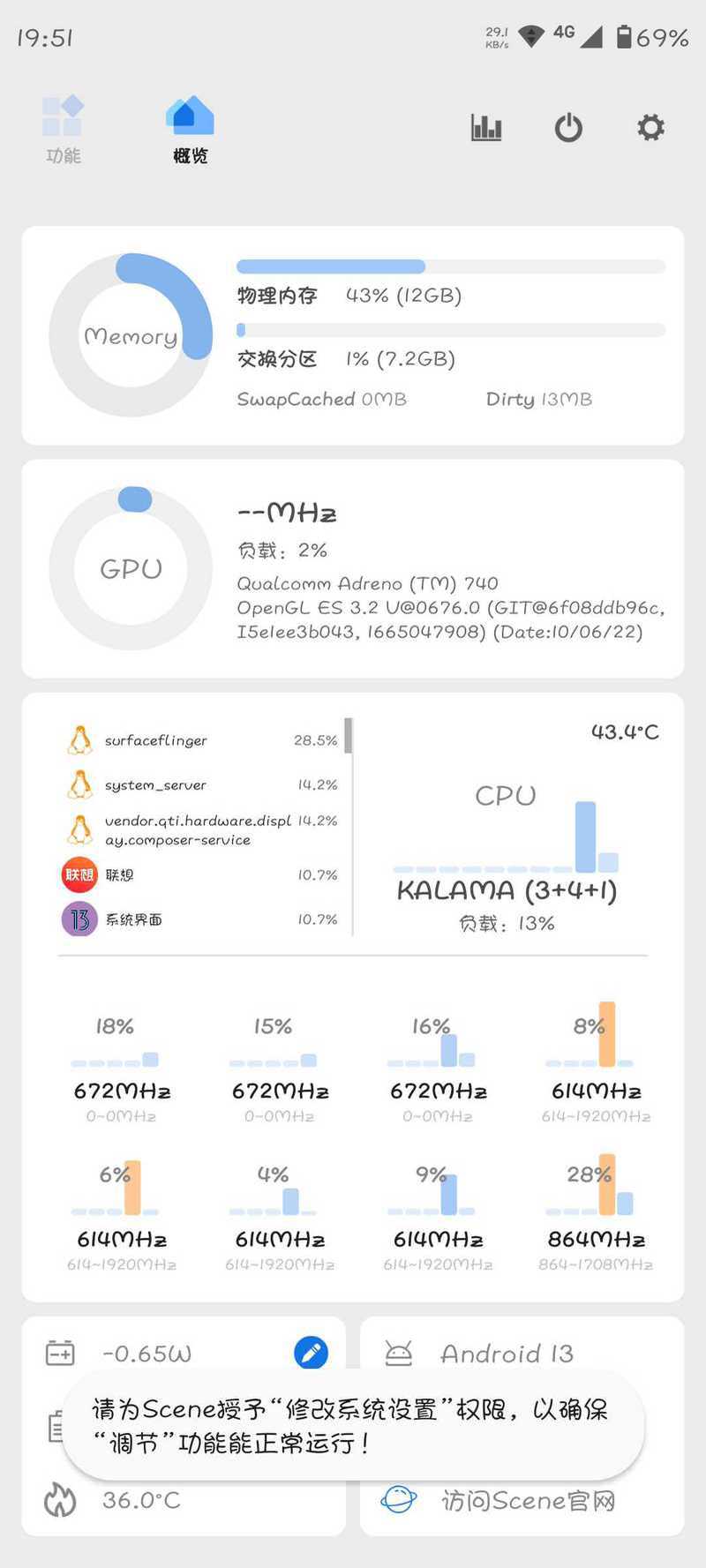This screenshot has height=1568, width=706.
Task: Tap the blue pencil edit button
Action: coord(311,1353)
